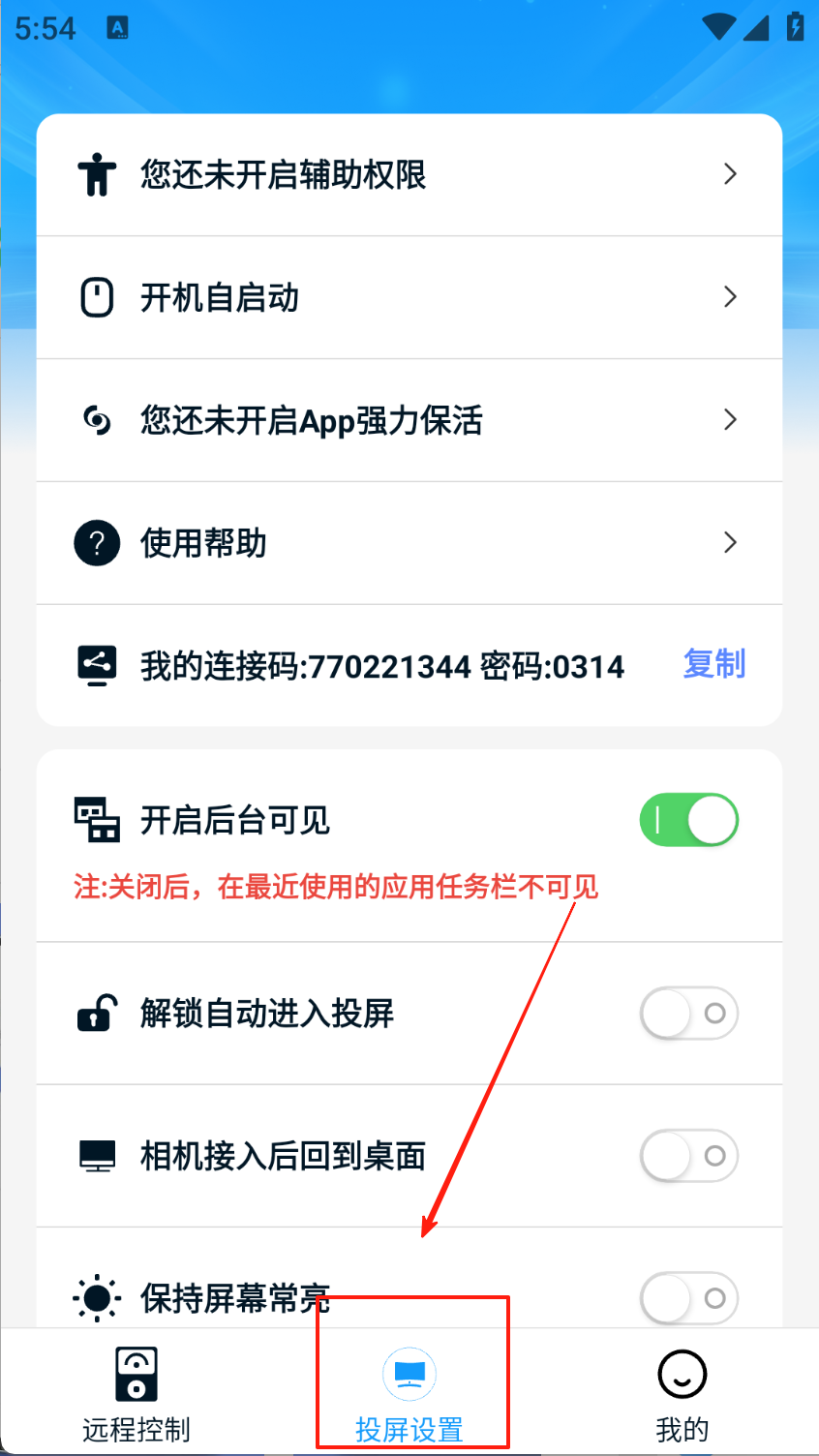This screenshot has height=1456, width=819.
Task: Open 开机自启动 settings
Action: pos(409,297)
